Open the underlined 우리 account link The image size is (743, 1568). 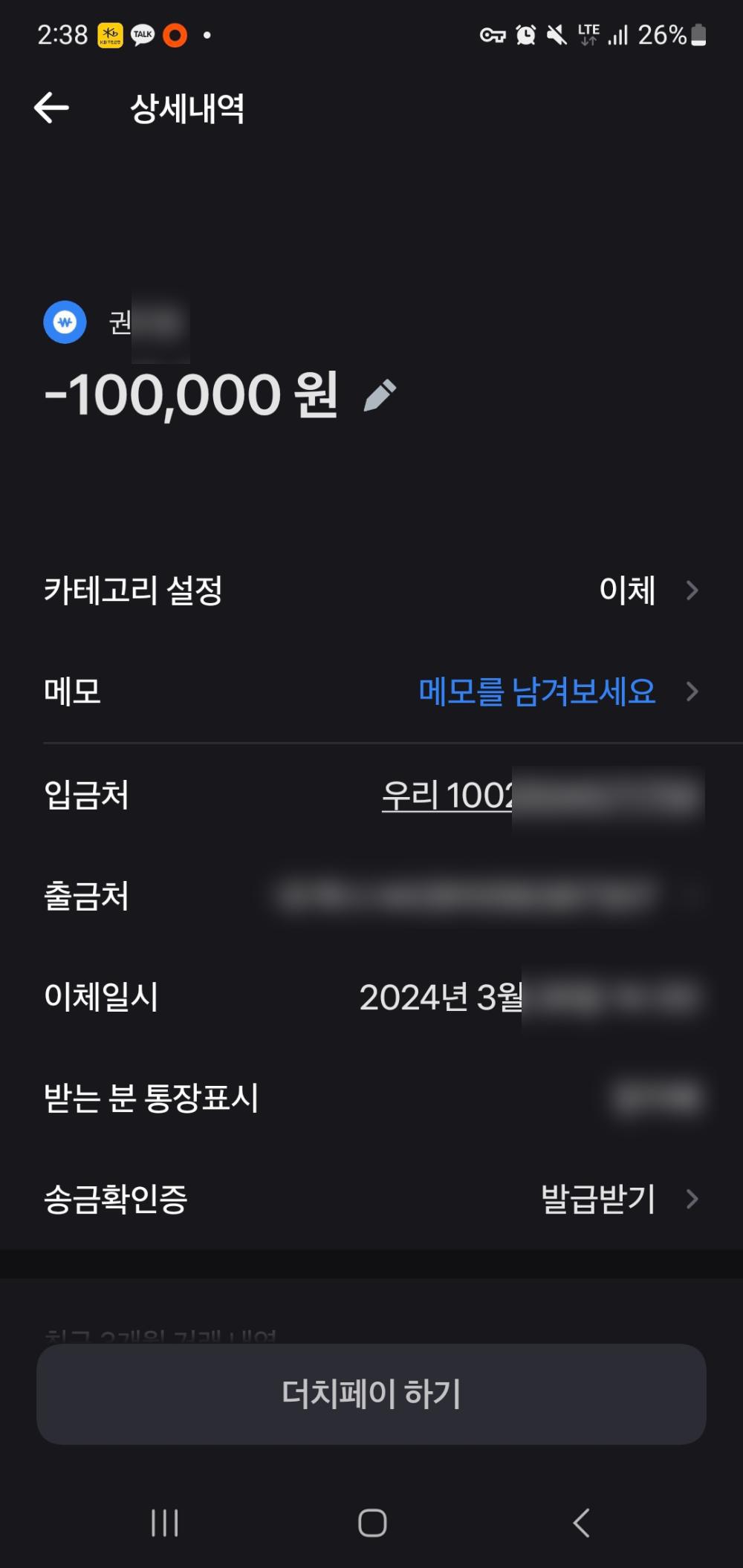pos(447,796)
